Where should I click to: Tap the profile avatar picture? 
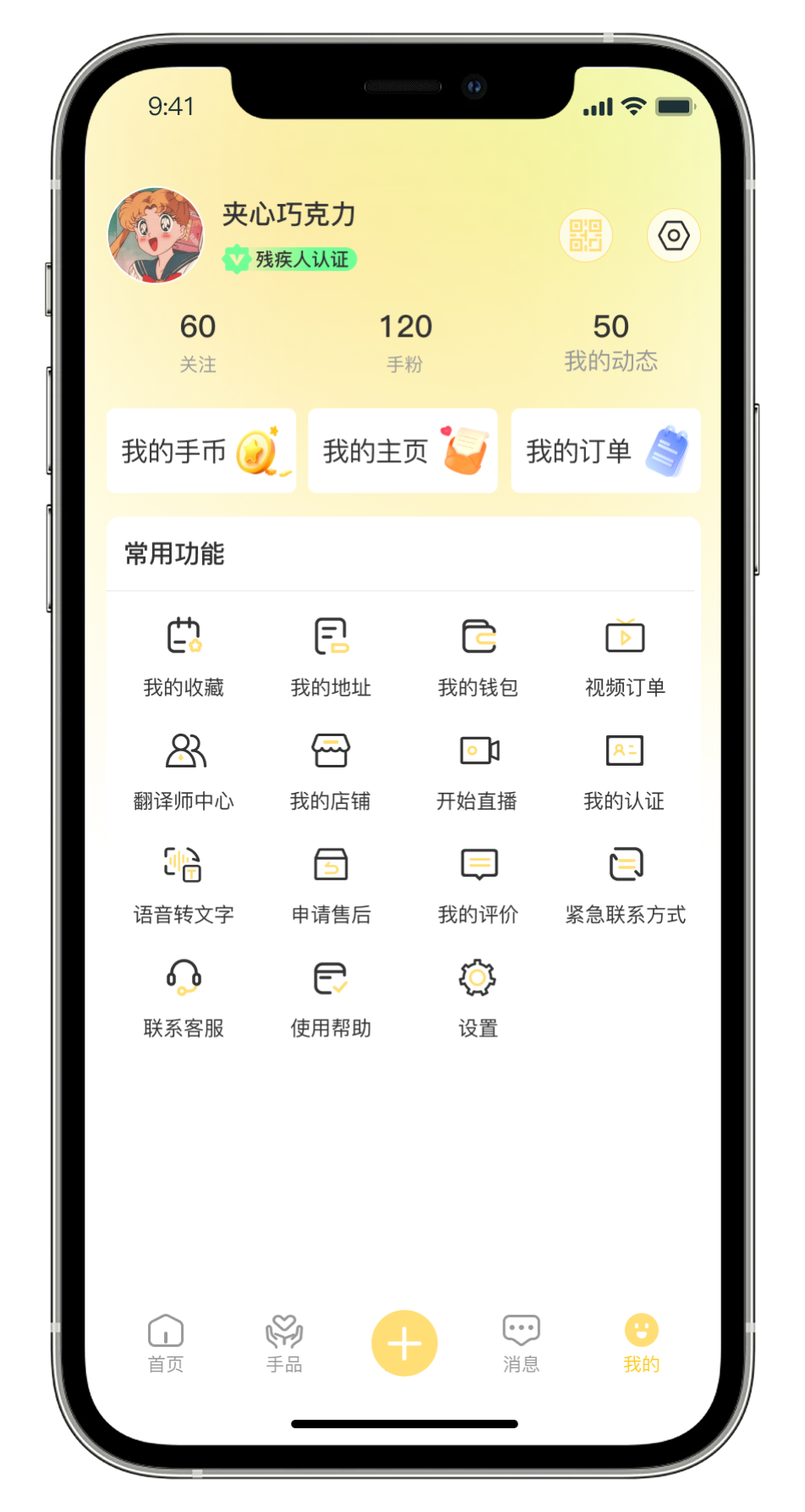tap(156, 235)
